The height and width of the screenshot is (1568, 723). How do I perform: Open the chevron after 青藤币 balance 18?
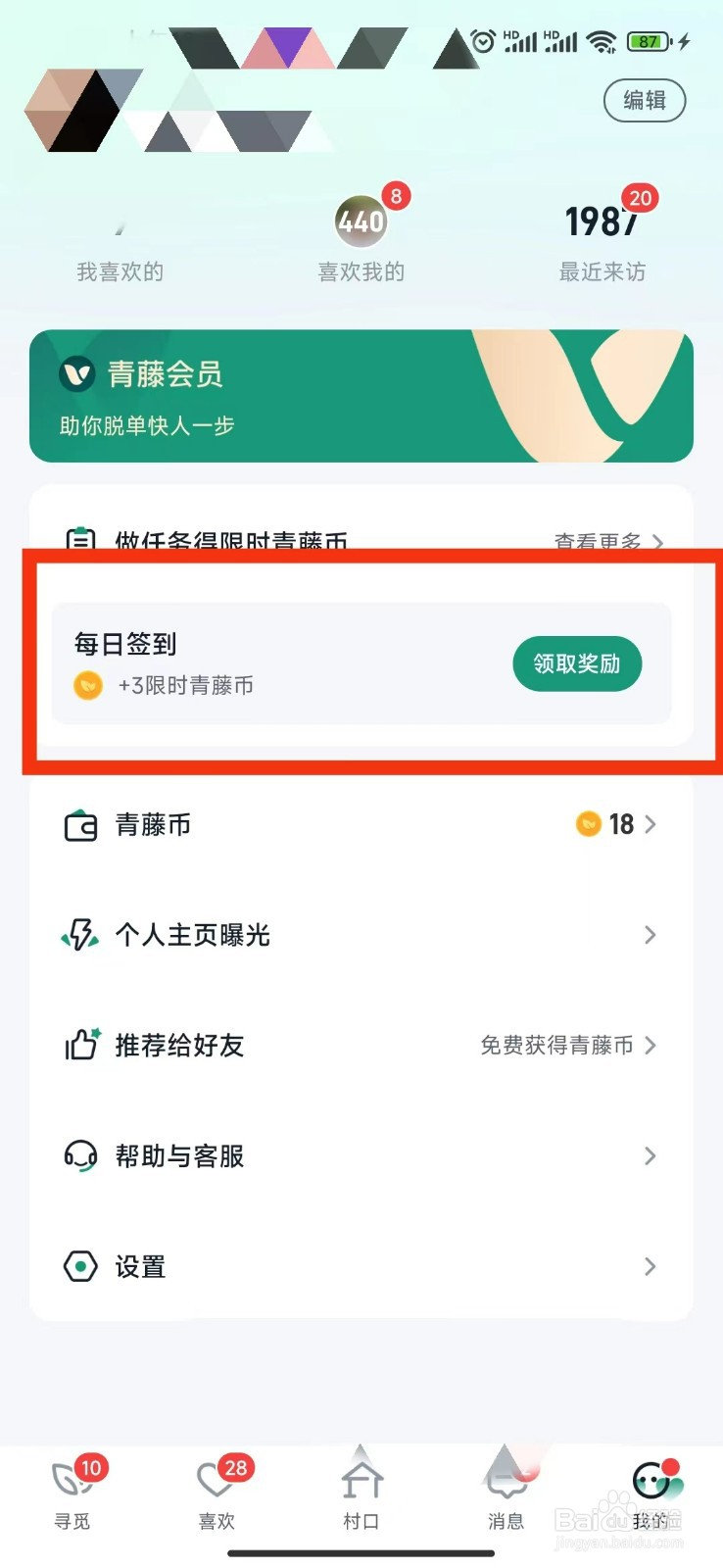(x=651, y=824)
